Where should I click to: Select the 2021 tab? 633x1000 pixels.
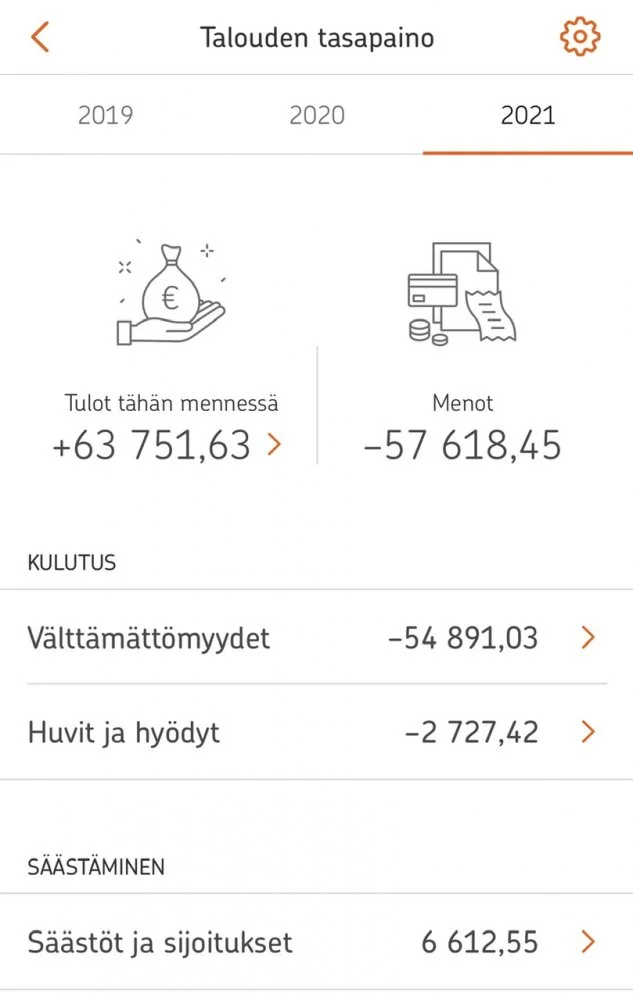coord(527,115)
